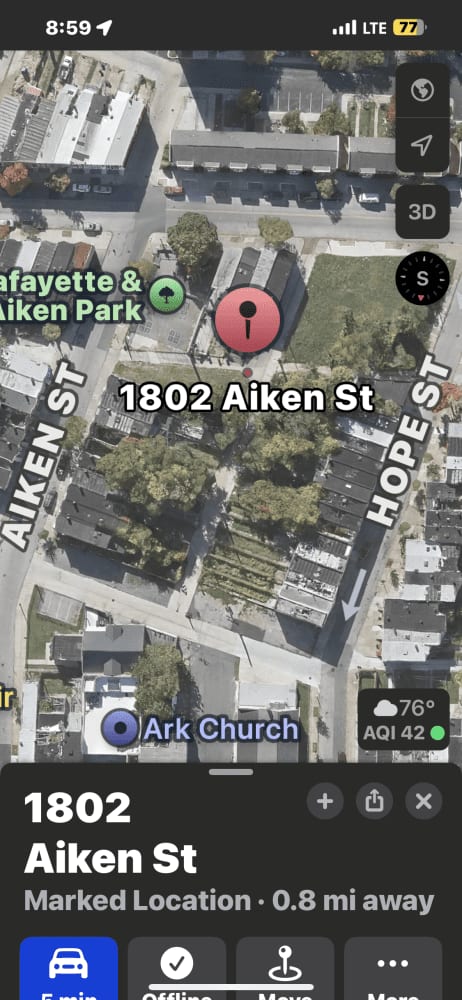Open the map mode globe button
The height and width of the screenshot is (1000, 462).
pyautogui.click(x=422, y=91)
